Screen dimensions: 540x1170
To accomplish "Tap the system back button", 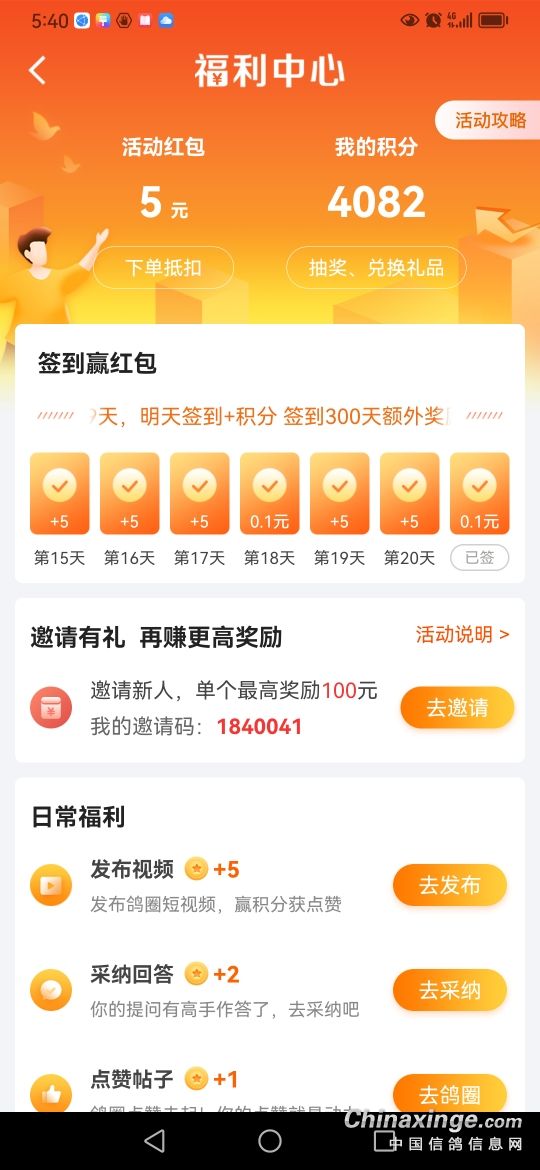I will (154, 1140).
